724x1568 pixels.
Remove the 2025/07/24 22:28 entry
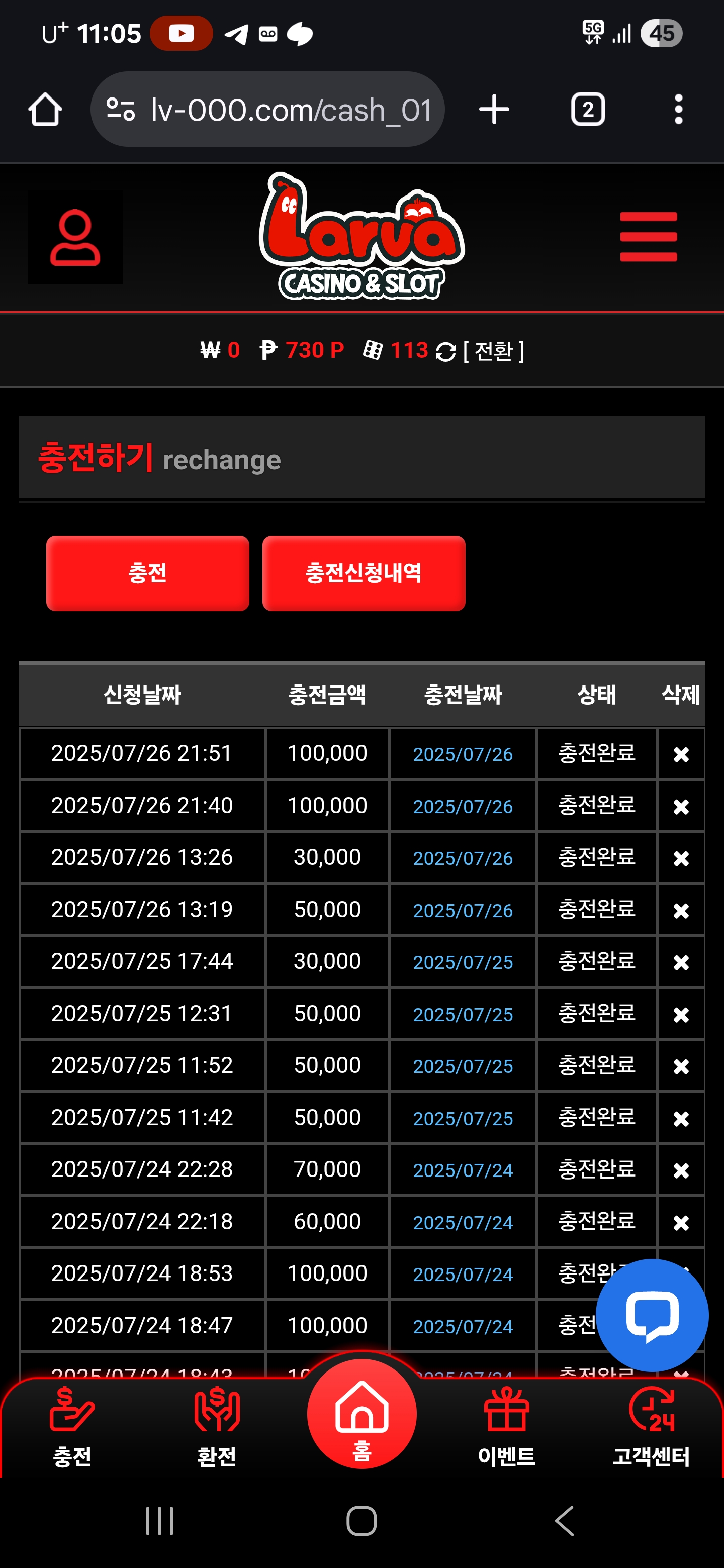pyautogui.click(x=681, y=1170)
